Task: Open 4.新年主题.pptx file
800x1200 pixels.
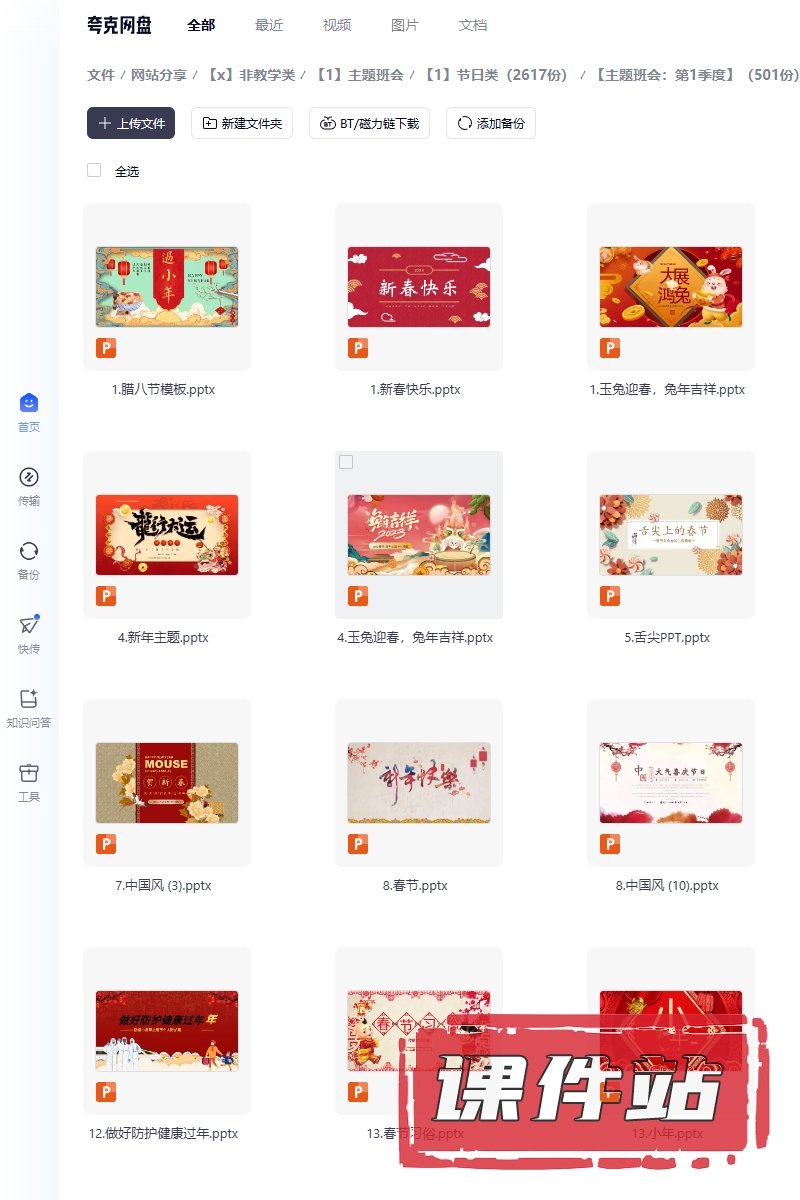Action: pos(167,535)
